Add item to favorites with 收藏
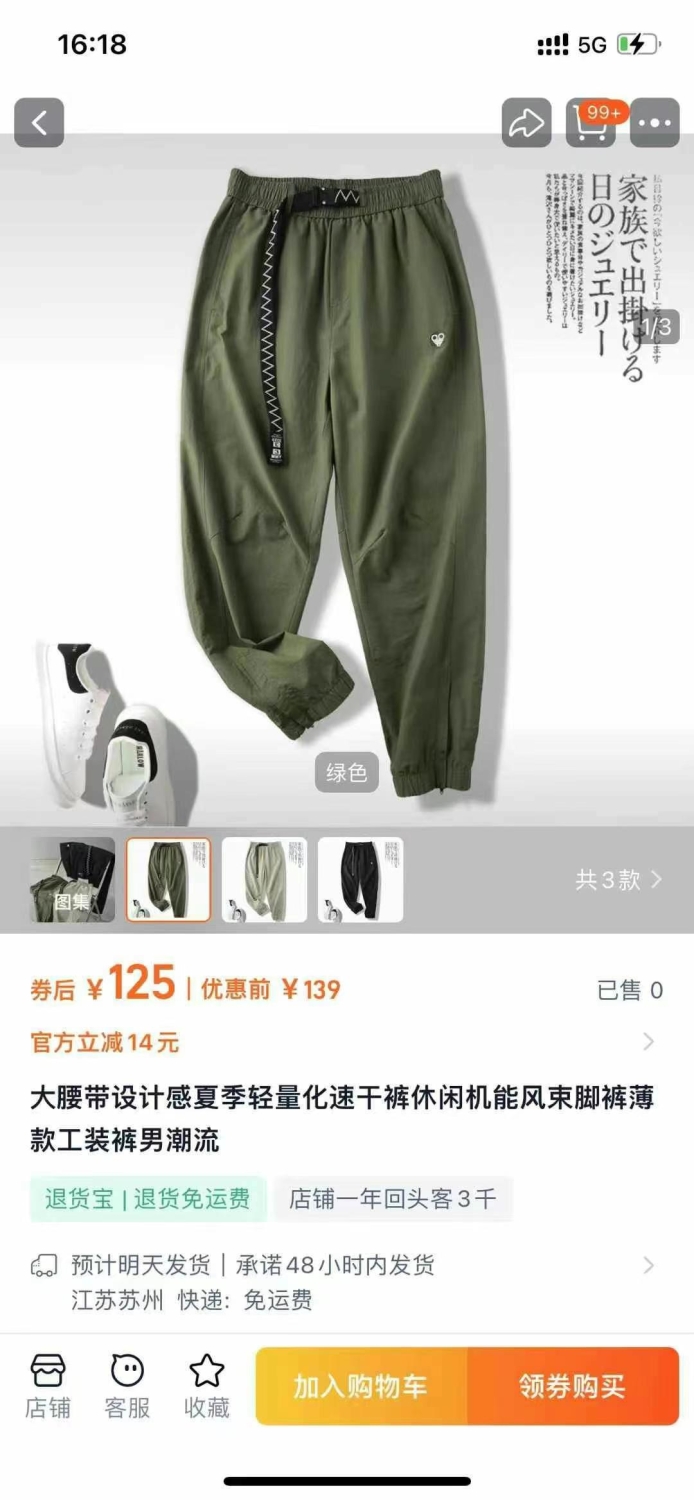Viewport: 694px width, 1500px height. [207, 1386]
